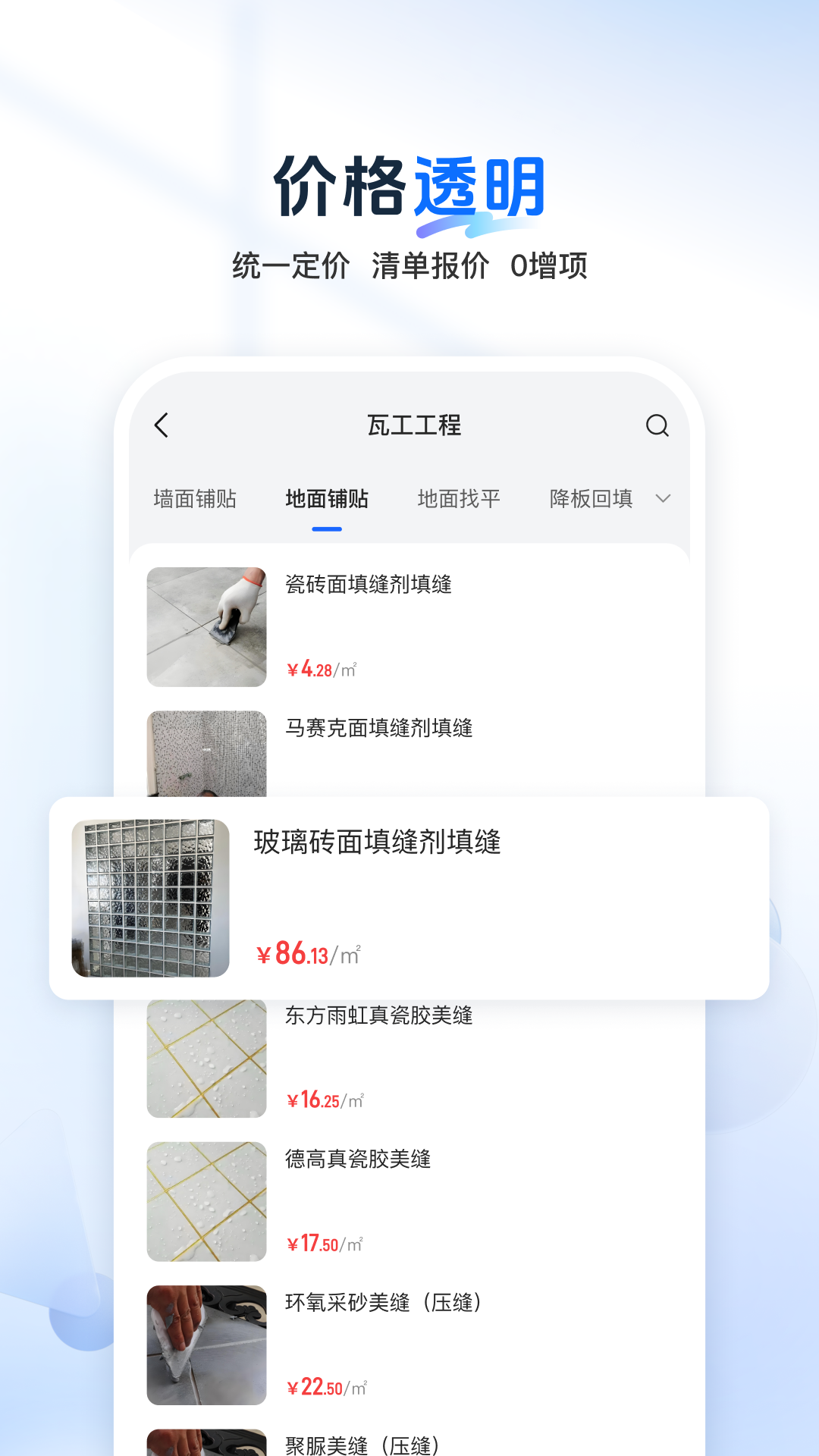Open search via the magnifier icon
Image resolution: width=819 pixels, height=1456 pixels.
tap(657, 425)
